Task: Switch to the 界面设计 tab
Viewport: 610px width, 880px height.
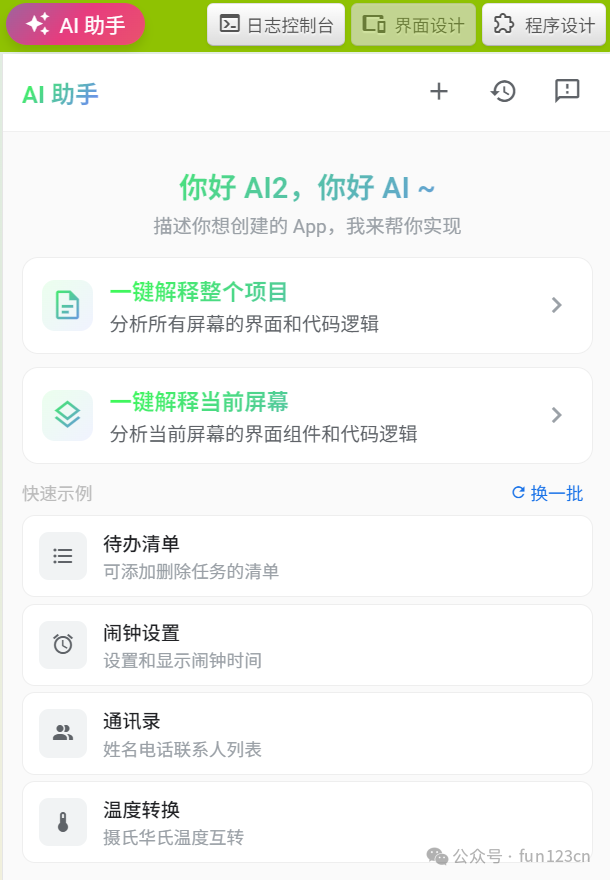Action: click(x=413, y=25)
